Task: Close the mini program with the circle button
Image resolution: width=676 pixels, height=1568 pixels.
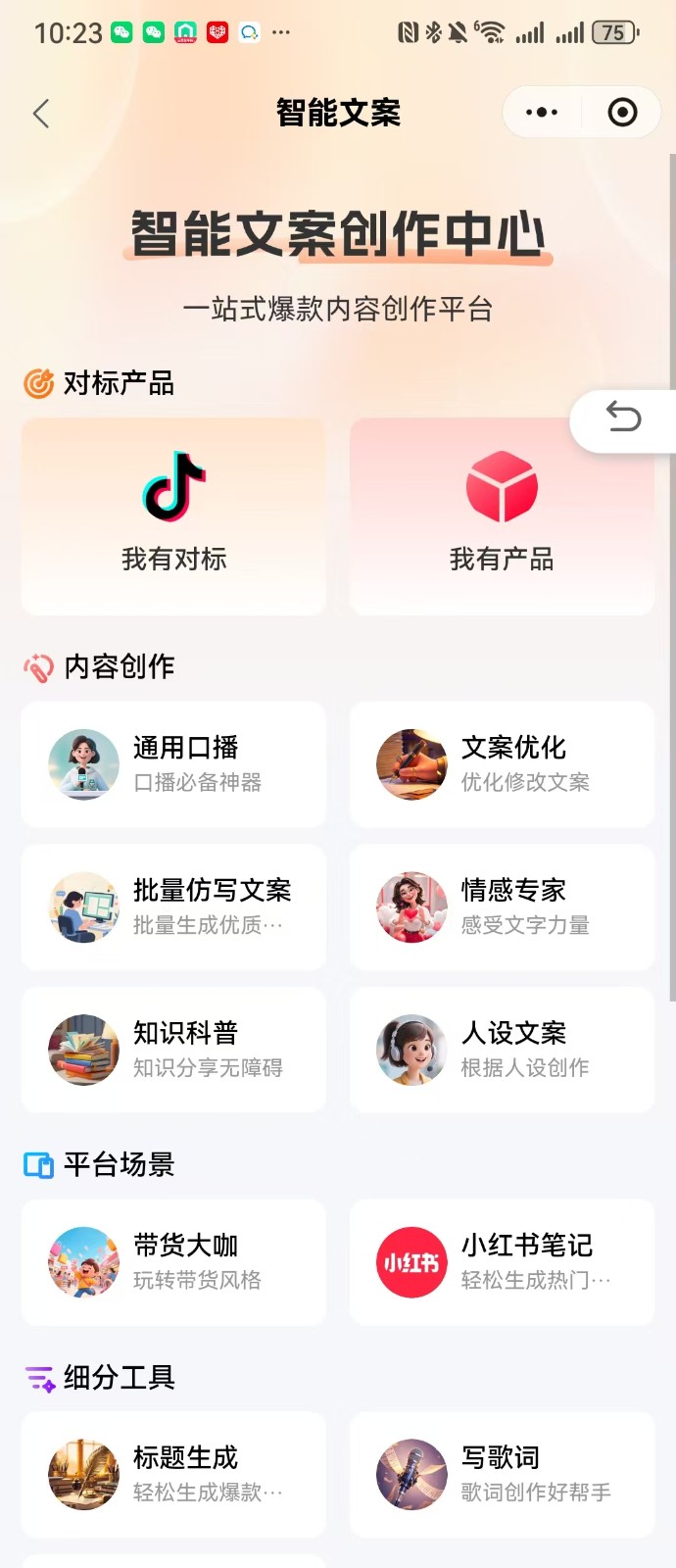Action: 622,113
